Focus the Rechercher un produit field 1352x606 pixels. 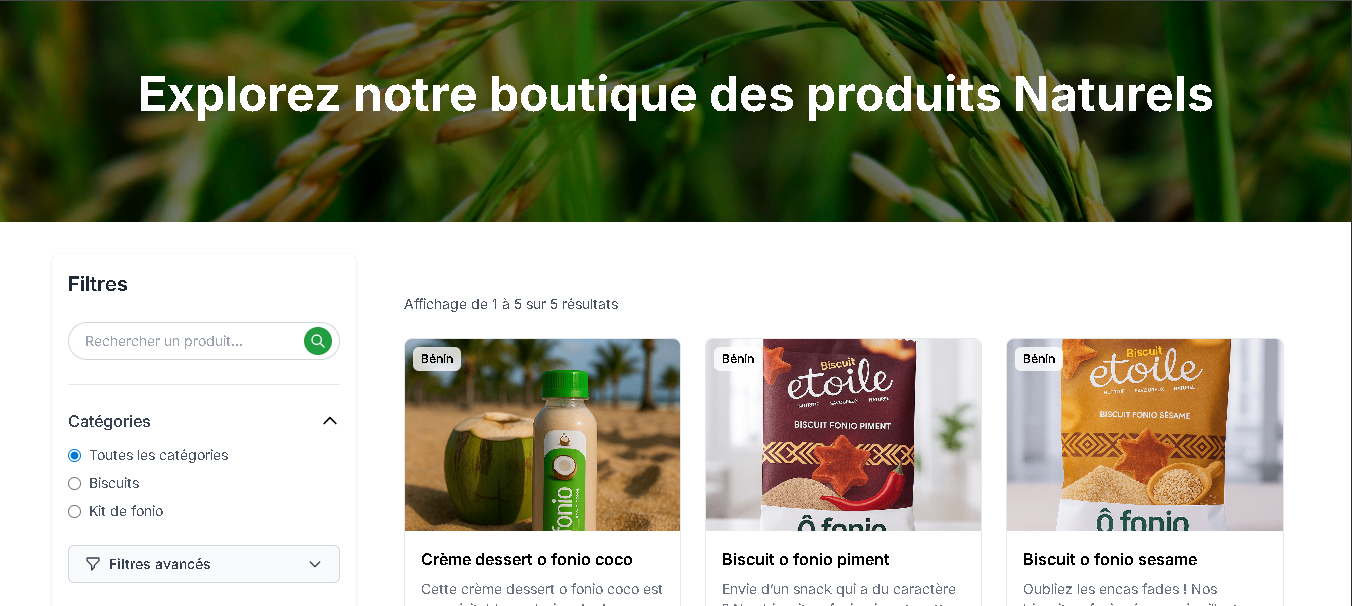pyautogui.click(x=185, y=341)
